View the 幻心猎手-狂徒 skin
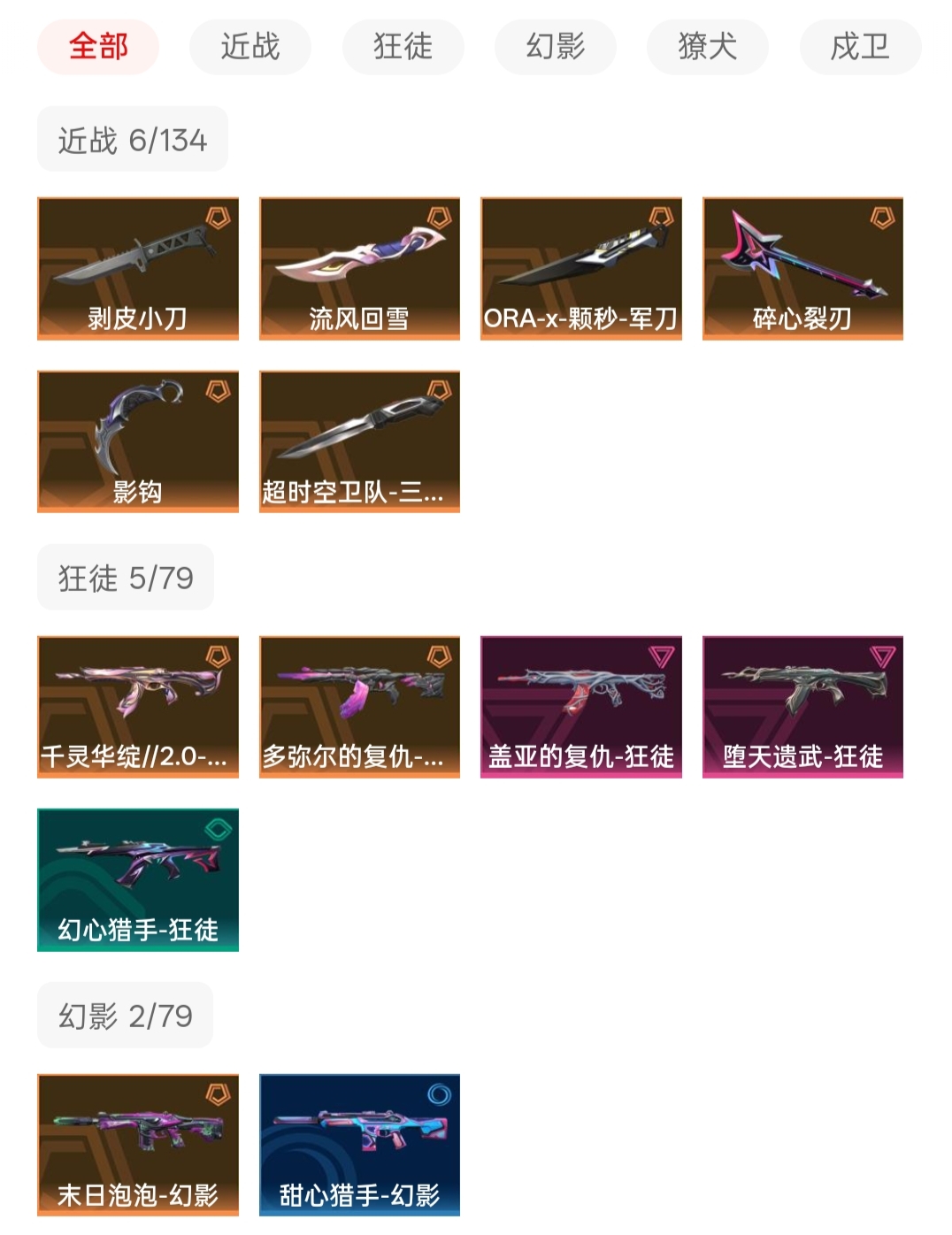The width and height of the screenshot is (952, 1235). (138, 880)
